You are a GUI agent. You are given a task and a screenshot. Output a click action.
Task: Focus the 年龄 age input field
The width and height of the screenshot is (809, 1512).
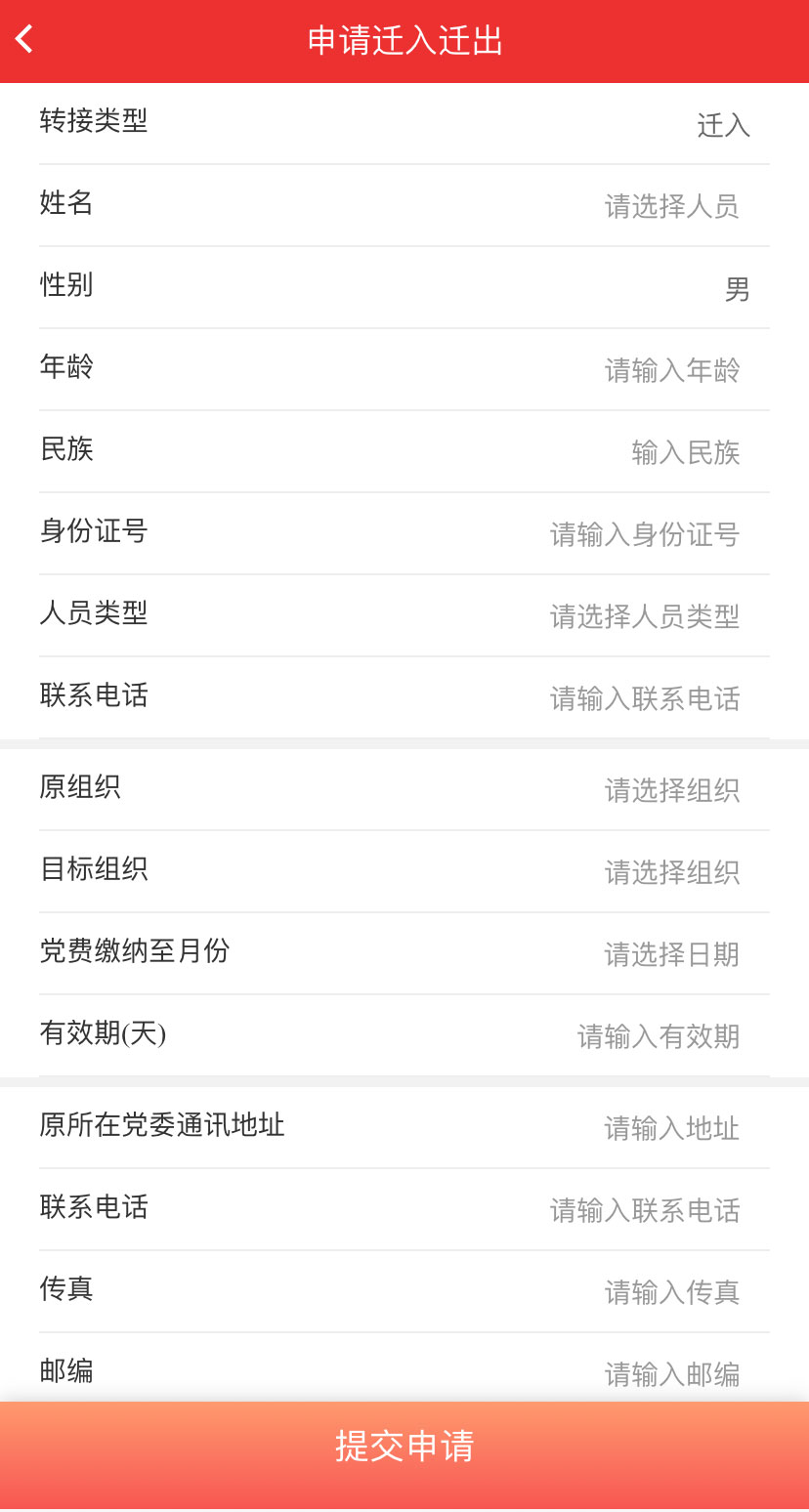tap(671, 370)
